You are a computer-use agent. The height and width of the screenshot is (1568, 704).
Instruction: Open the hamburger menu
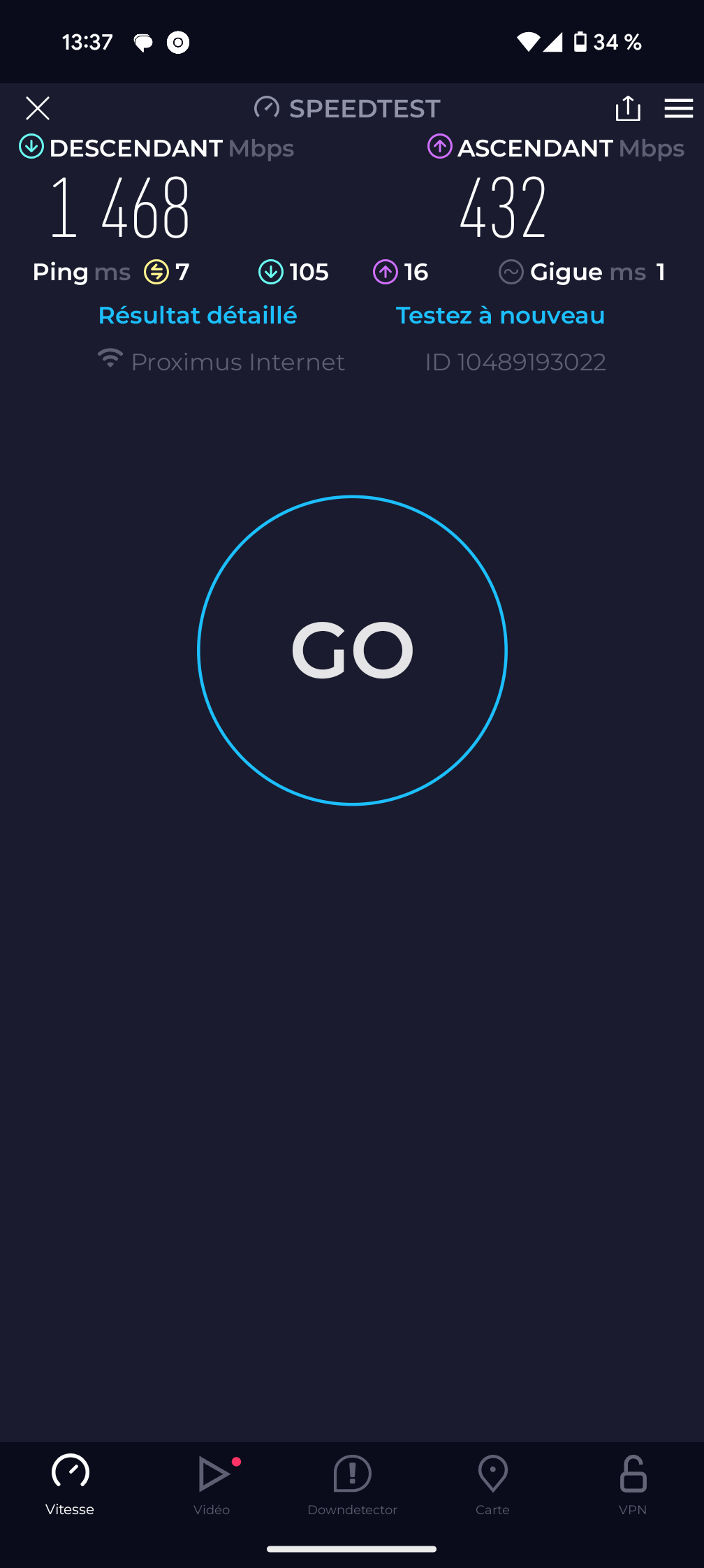pyautogui.click(x=678, y=108)
